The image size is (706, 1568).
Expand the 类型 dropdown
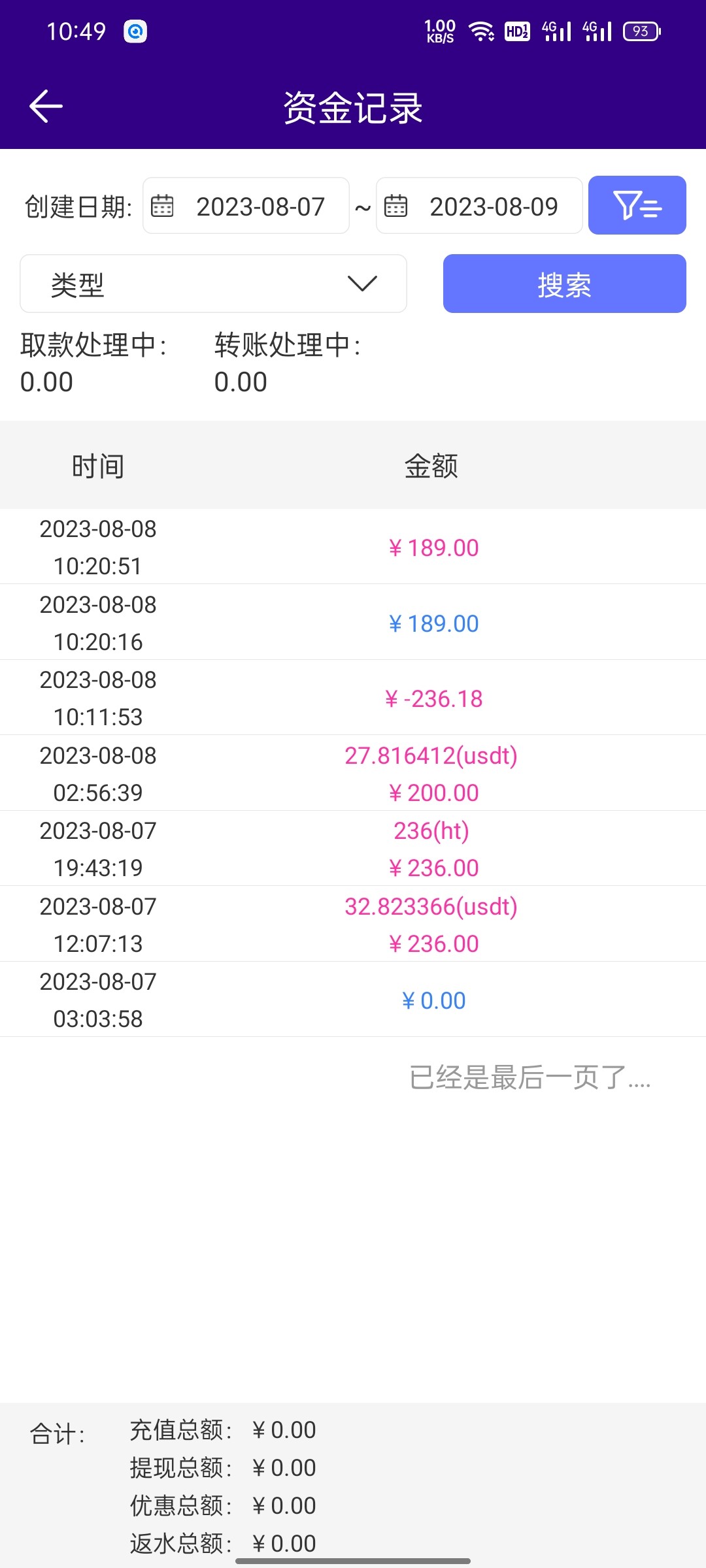pos(213,284)
